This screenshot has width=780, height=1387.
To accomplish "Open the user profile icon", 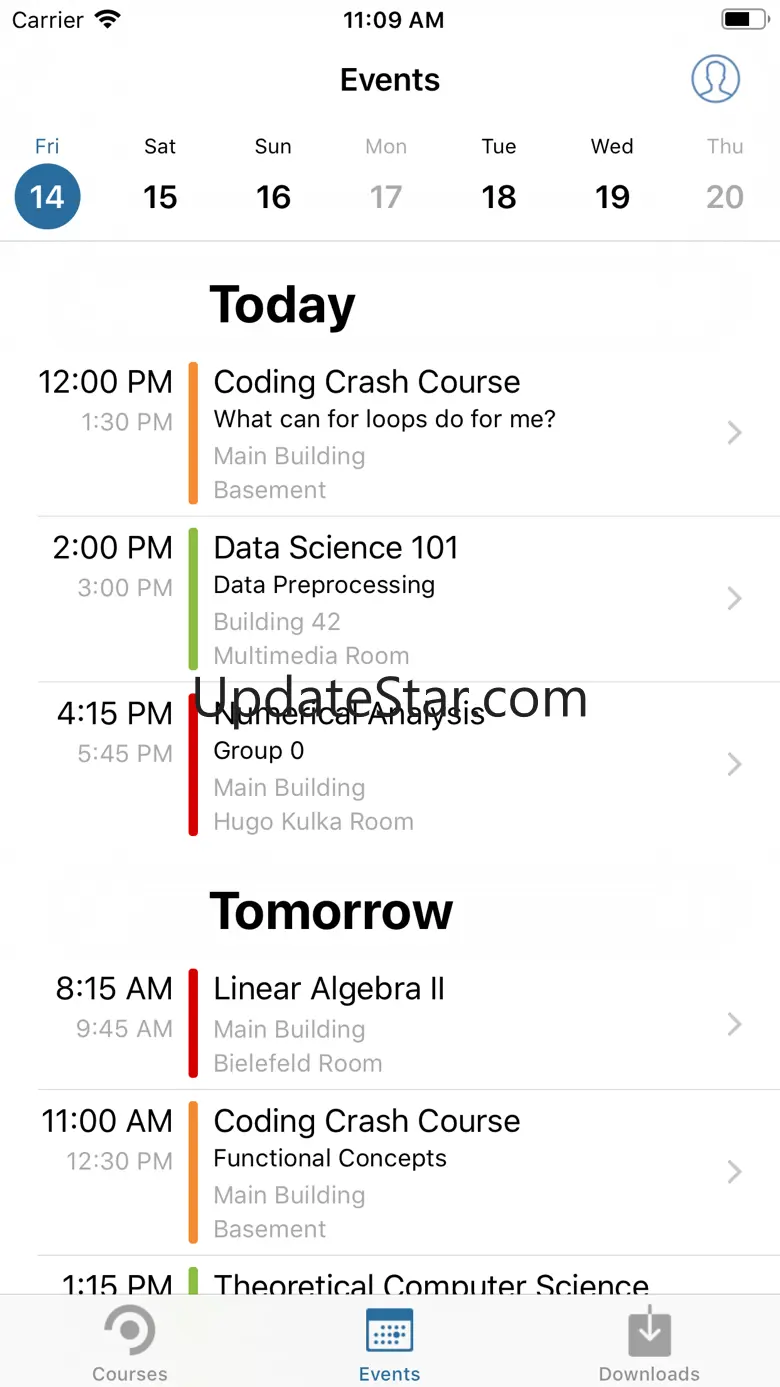I will click(x=715, y=79).
